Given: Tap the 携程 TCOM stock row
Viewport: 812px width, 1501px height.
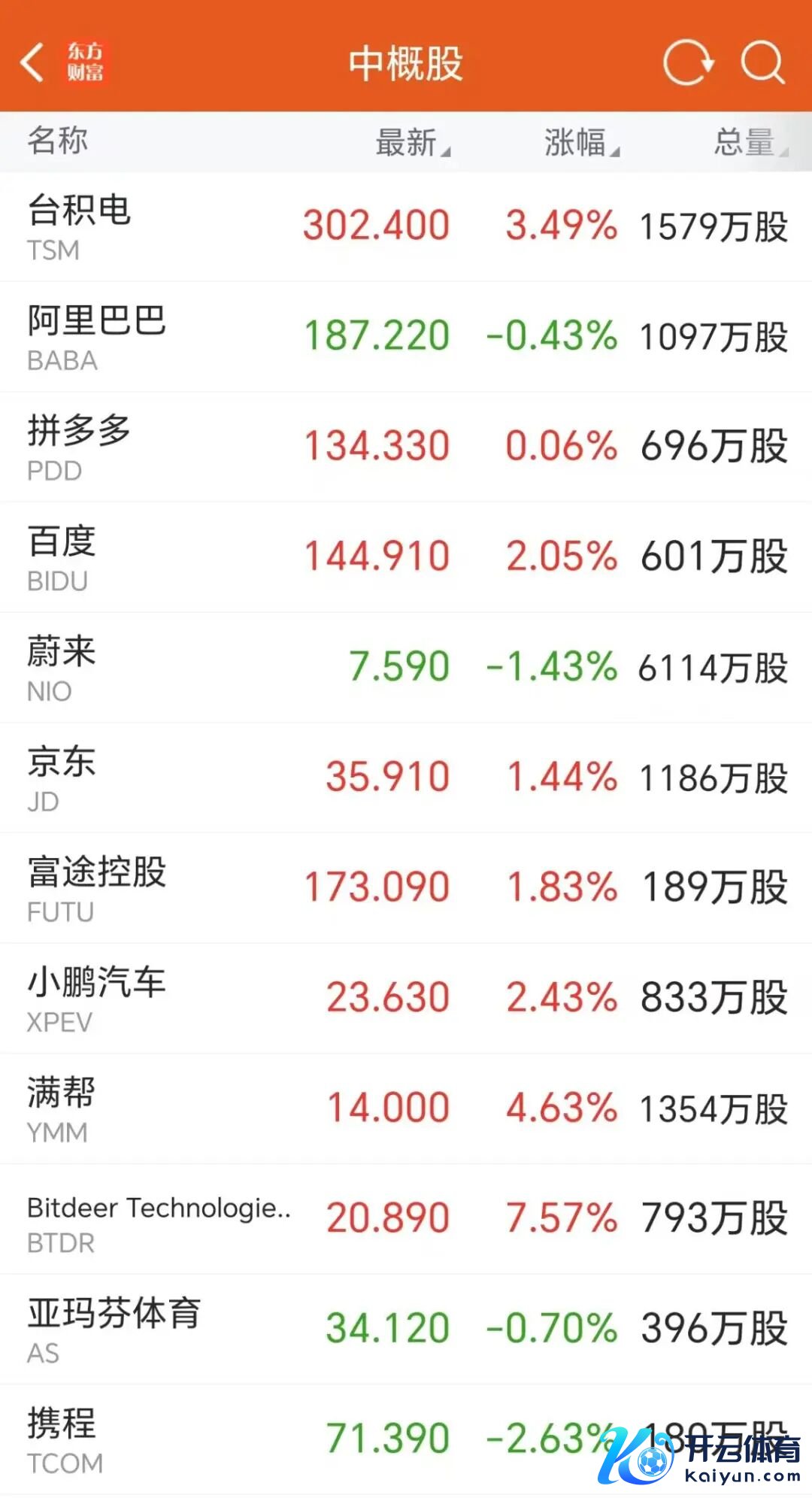Looking at the screenshot, I should point(301,1439).
